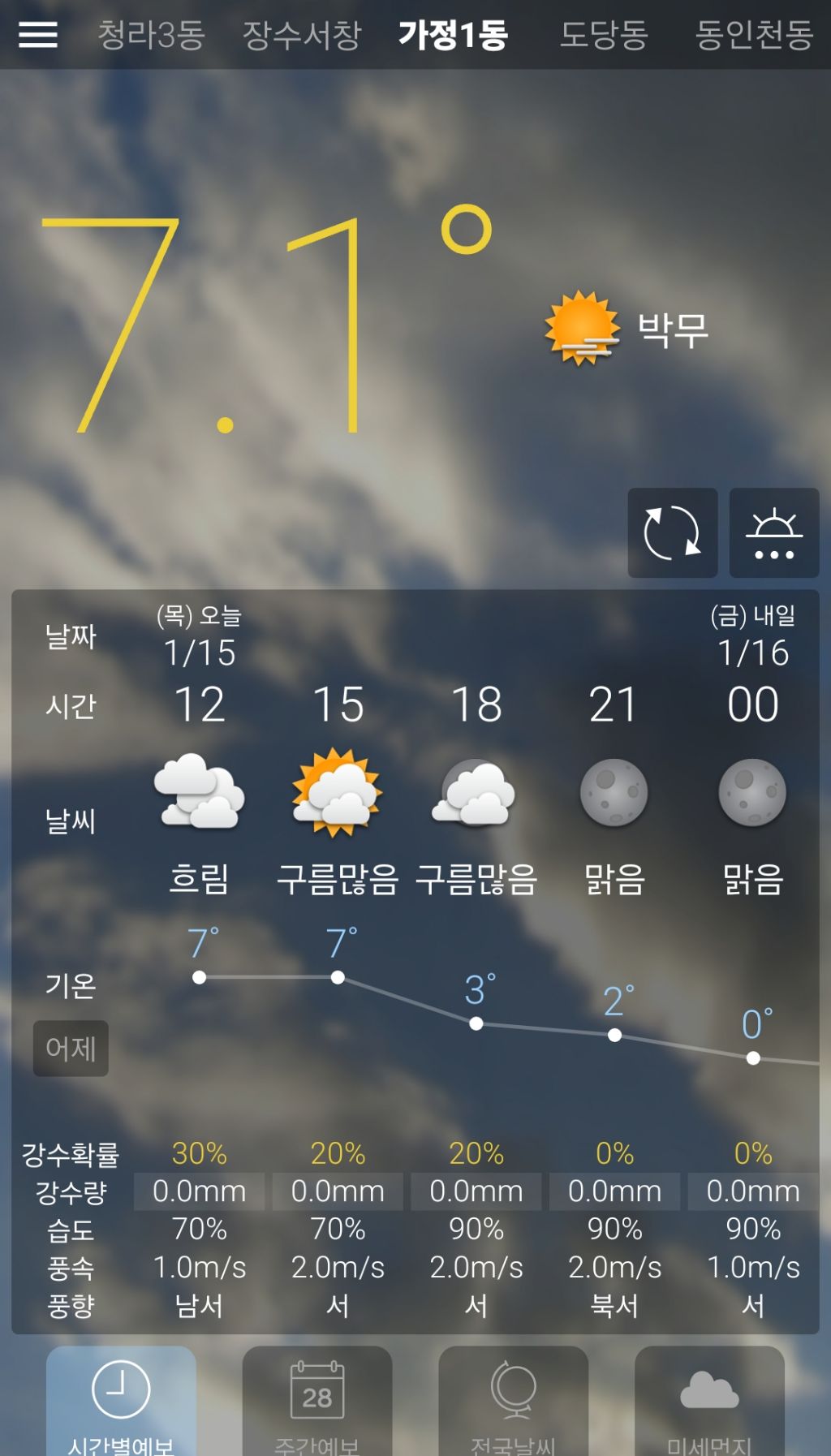This screenshot has width=831, height=1456.
Task: Open the 시간별예보 hourly forecast tab
Action: [121, 1401]
